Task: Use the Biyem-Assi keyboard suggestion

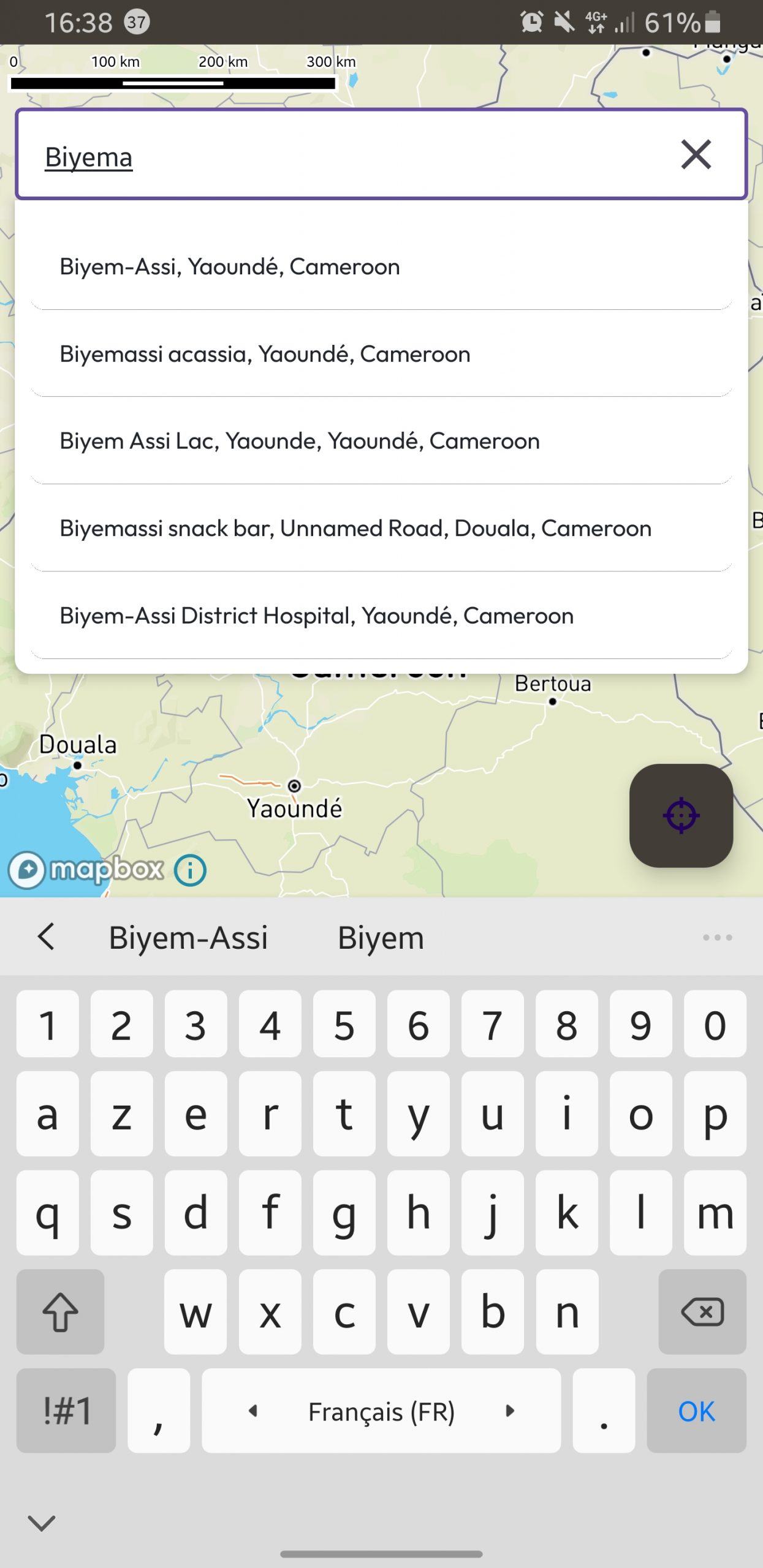Action: click(x=188, y=938)
